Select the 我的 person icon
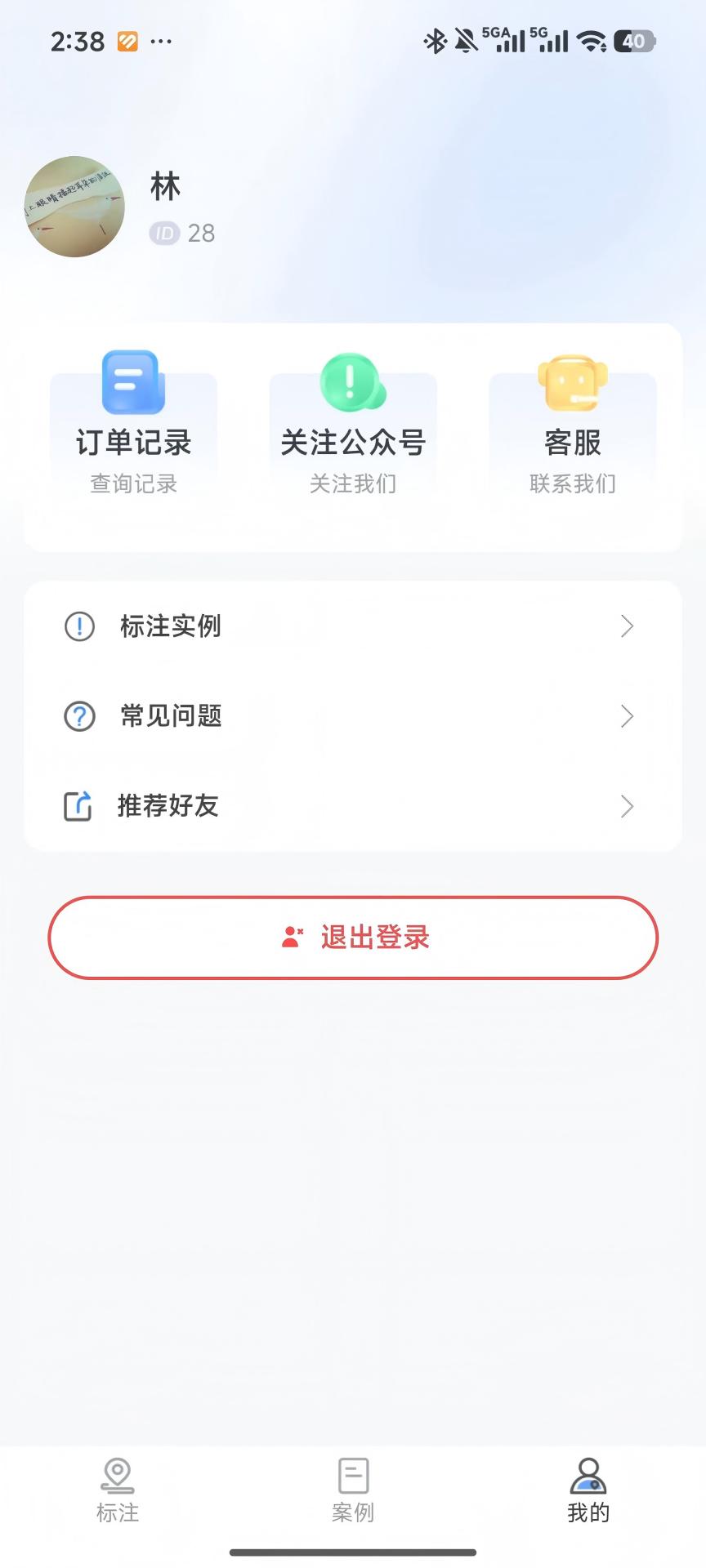Image resolution: width=706 pixels, height=1568 pixels. coord(588,1474)
